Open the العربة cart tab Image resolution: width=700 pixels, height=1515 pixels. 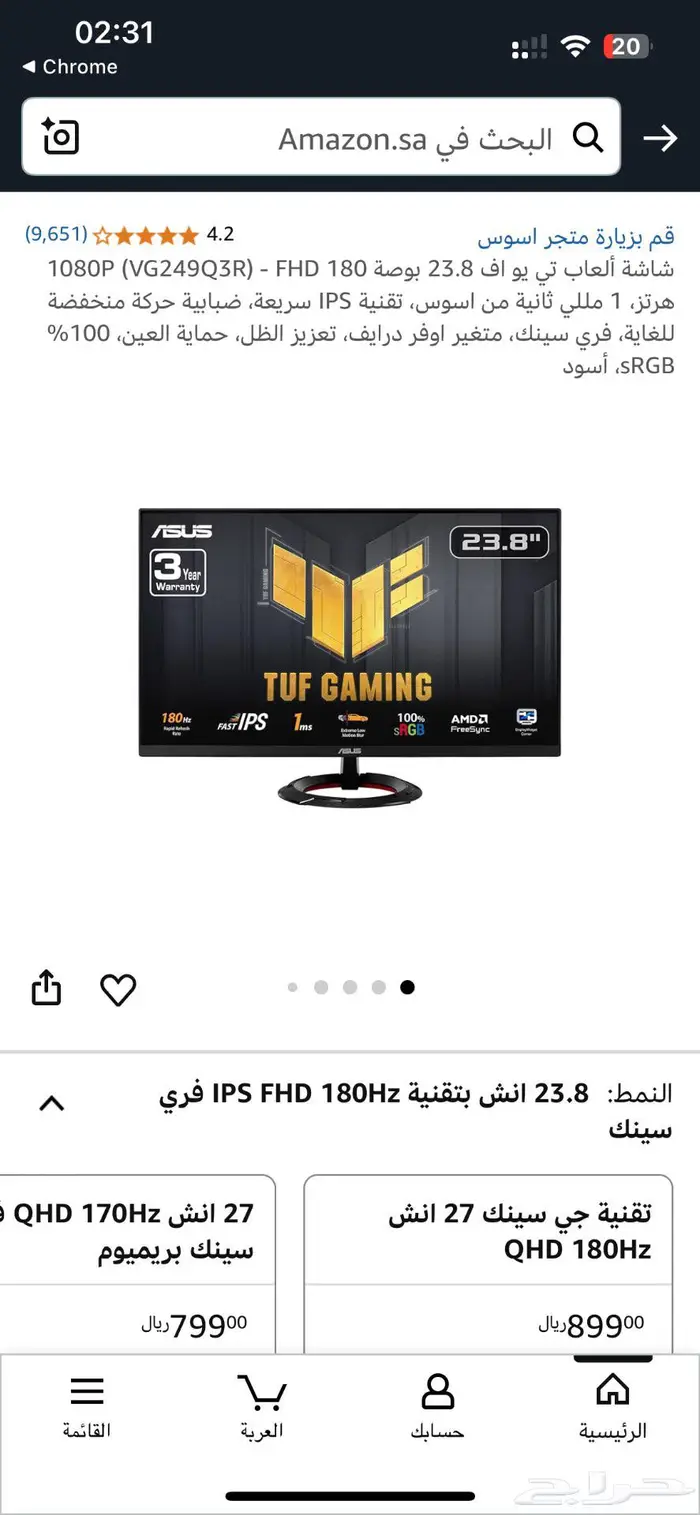pos(262,1406)
